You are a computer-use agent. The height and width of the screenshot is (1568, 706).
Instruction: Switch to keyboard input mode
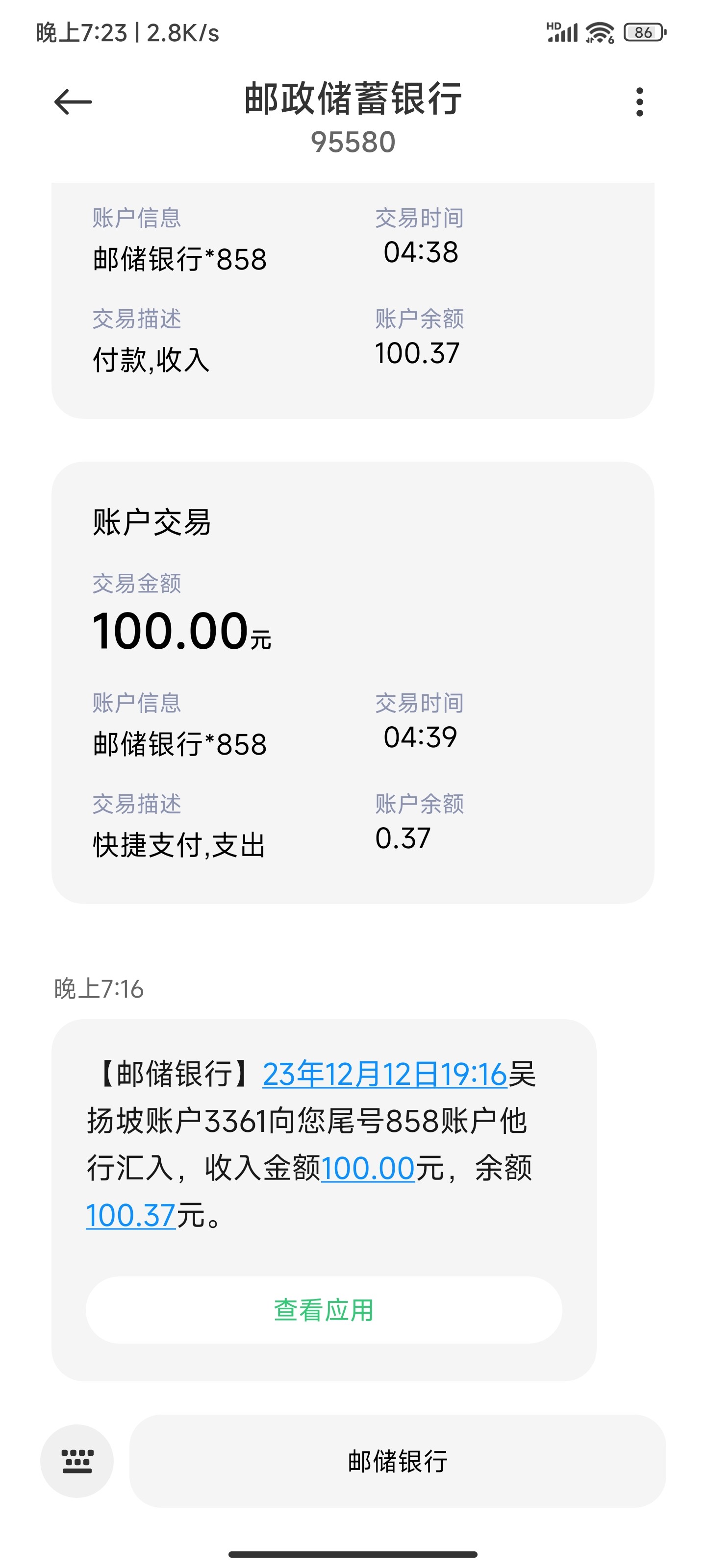pyautogui.click(x=77, y=1461)
